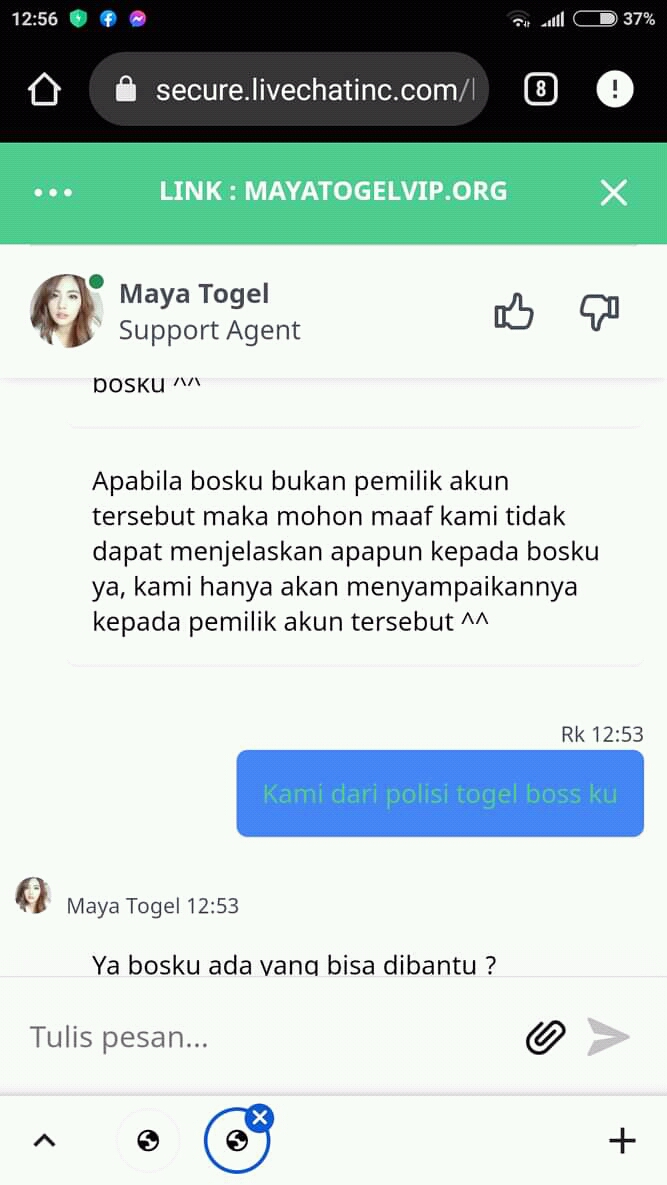Close the currently selected browser tab
The width and height of the screenshot is (667, 1185).
click(260, 1117)
